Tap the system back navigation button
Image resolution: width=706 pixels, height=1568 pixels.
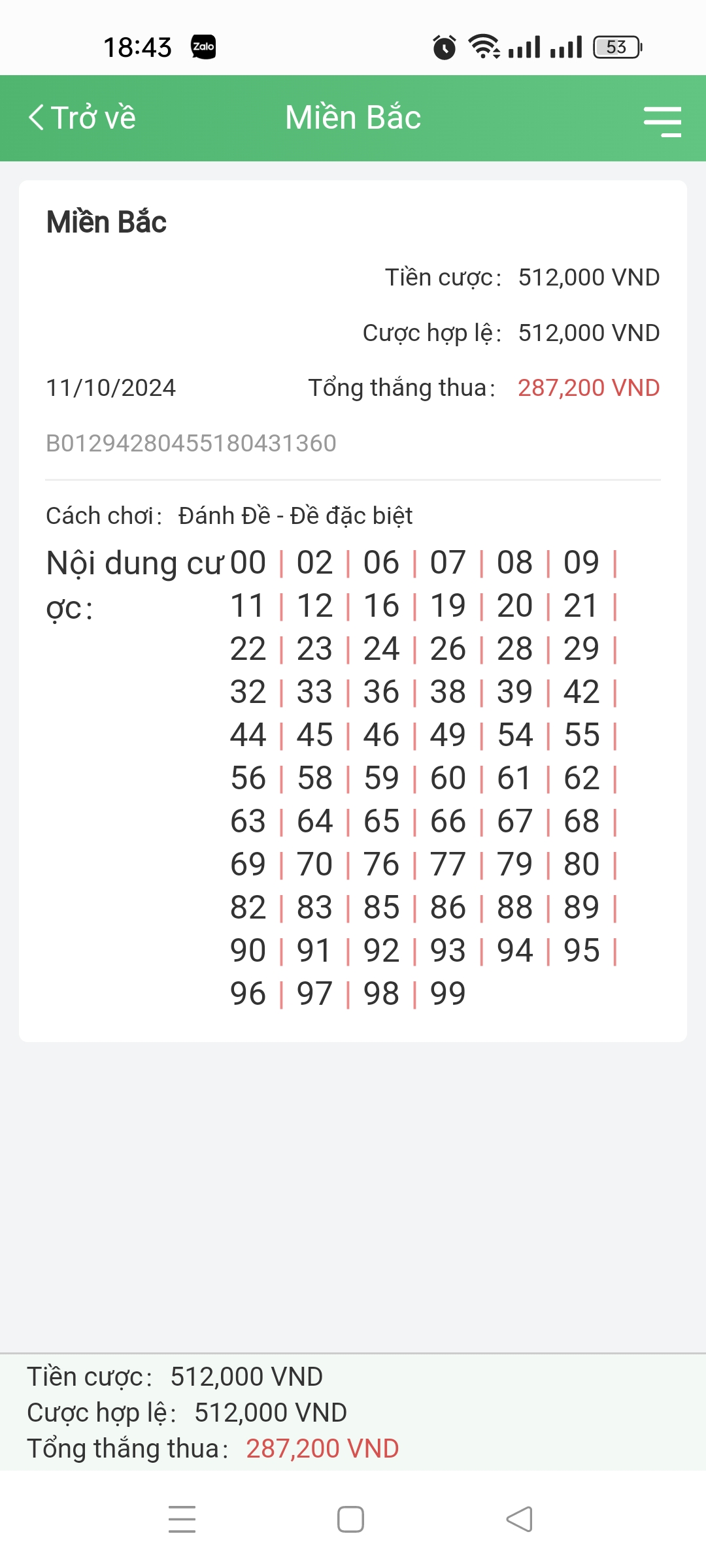coord(520,1519)
